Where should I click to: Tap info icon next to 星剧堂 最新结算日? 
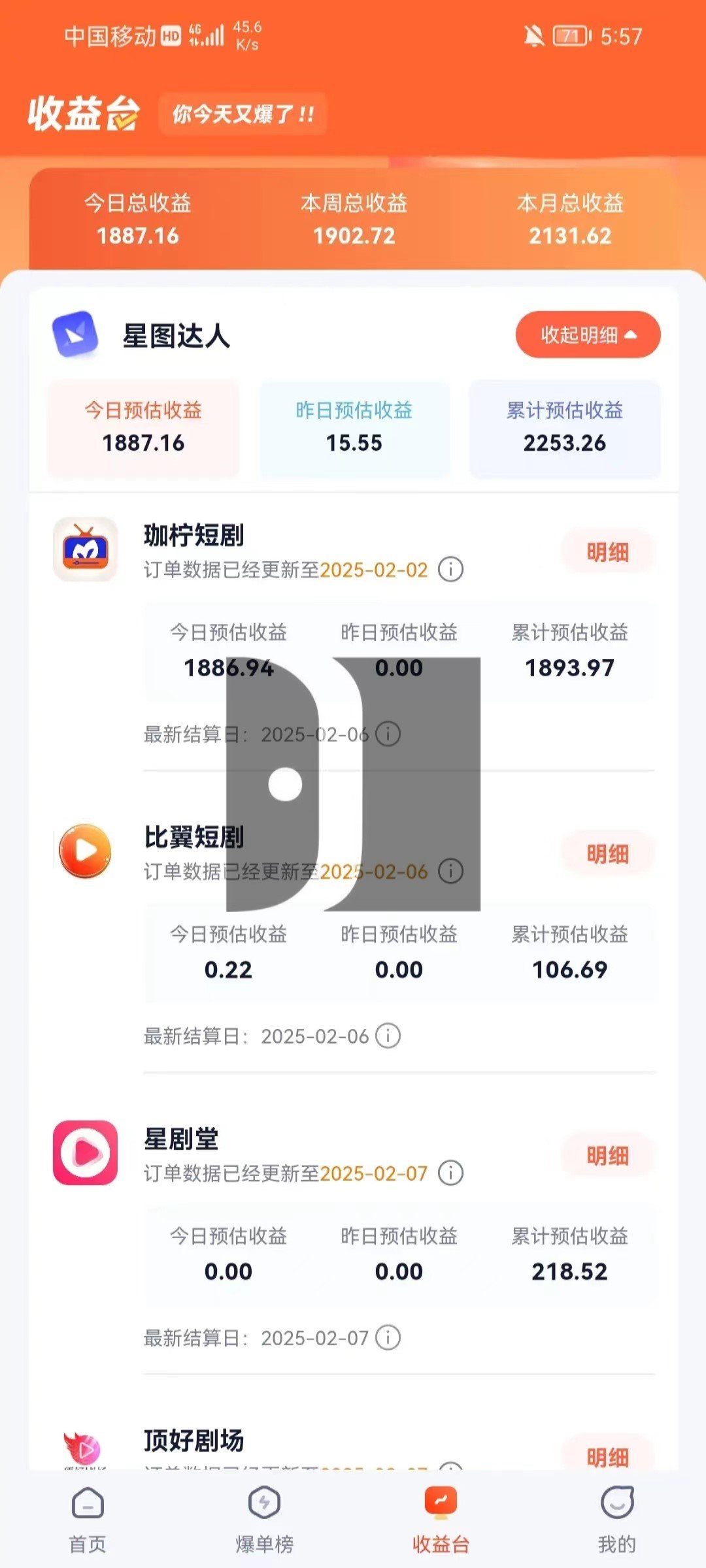[388, 1337]
